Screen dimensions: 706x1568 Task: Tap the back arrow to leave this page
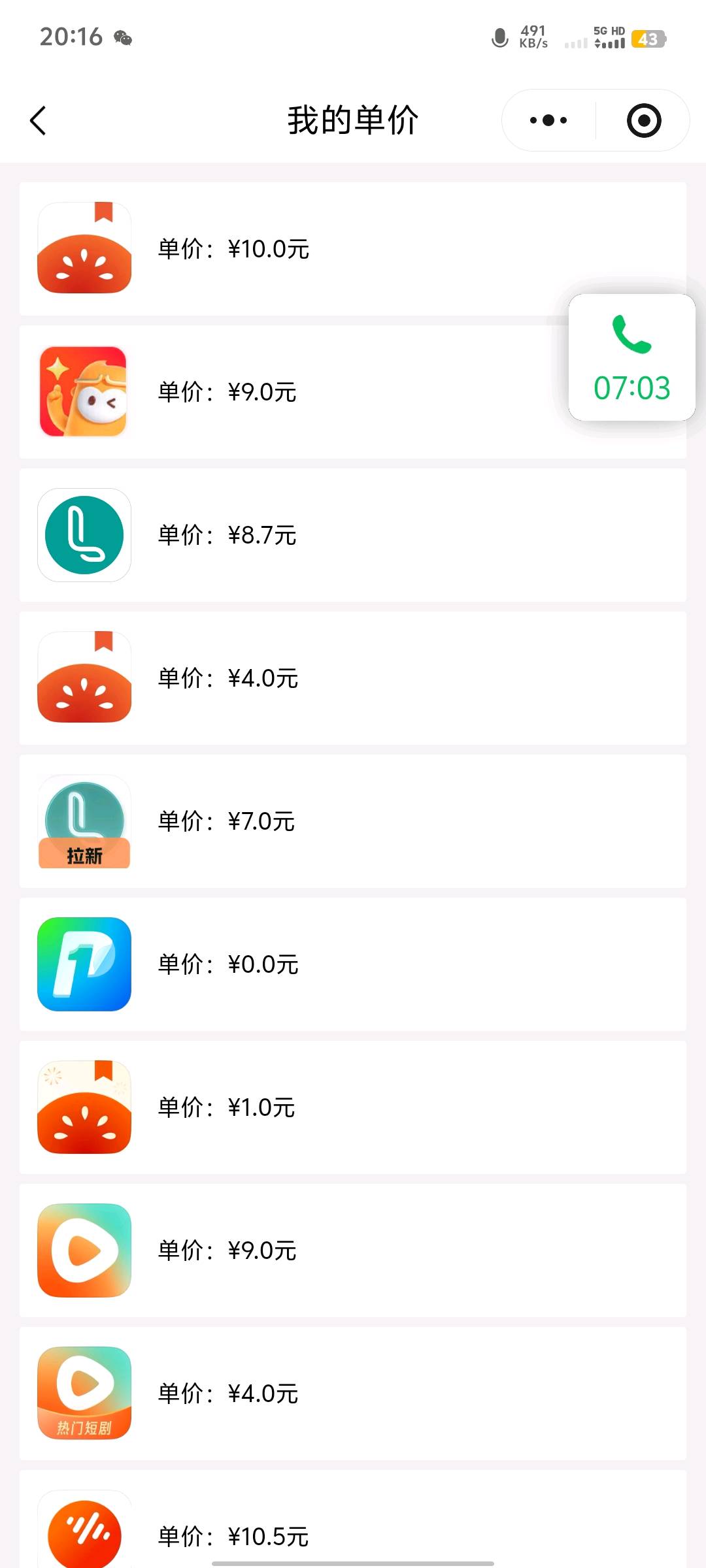(x=37, y=121)
